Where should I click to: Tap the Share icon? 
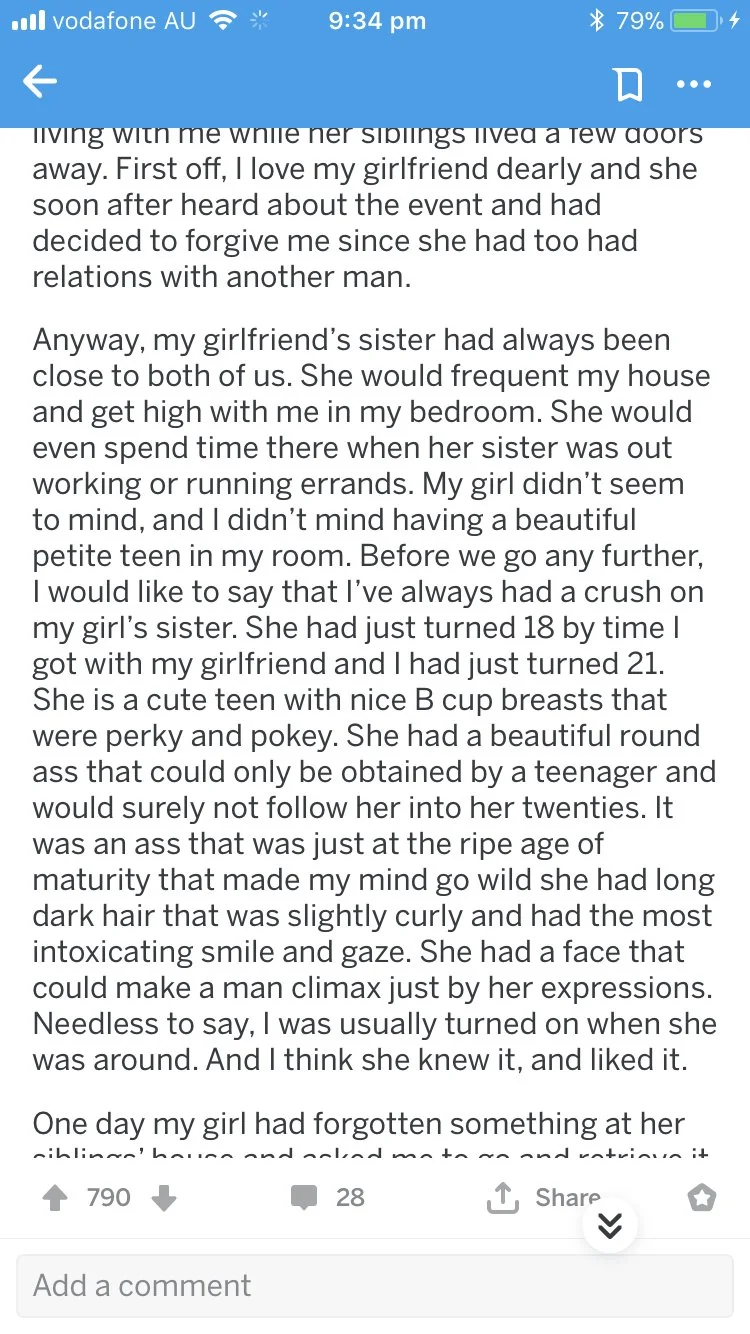(x=502, y=1196)
